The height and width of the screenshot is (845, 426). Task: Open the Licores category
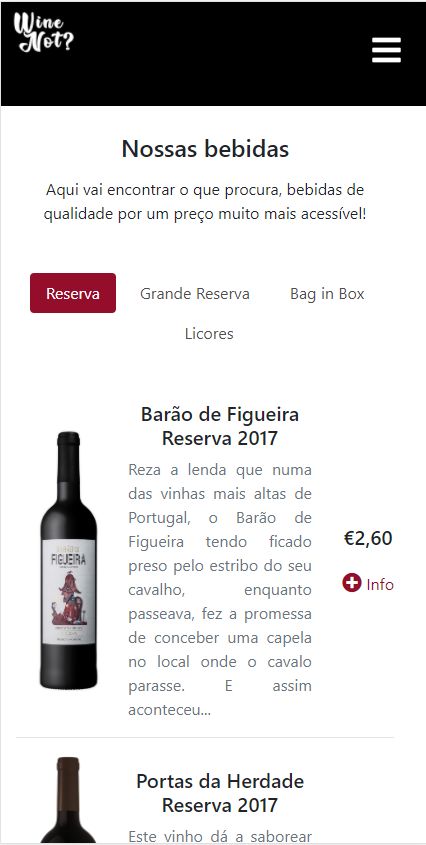click(x=209, y=334)
